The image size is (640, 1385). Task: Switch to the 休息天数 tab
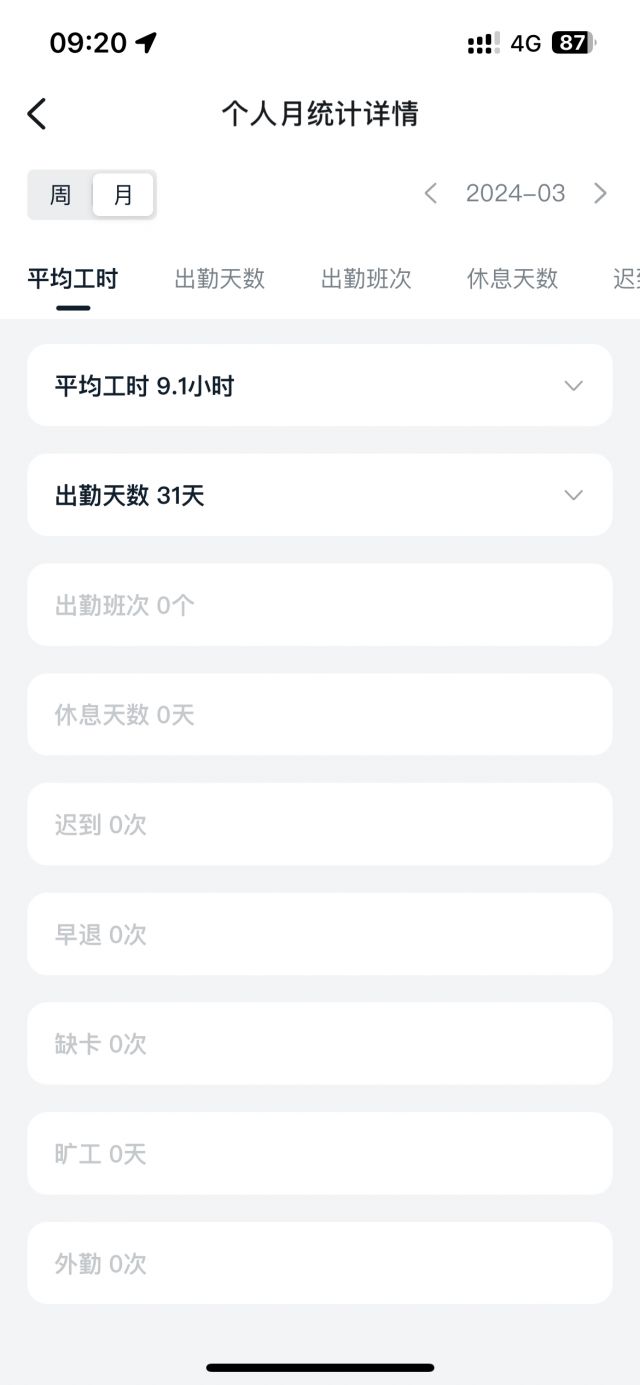[512, 279]
